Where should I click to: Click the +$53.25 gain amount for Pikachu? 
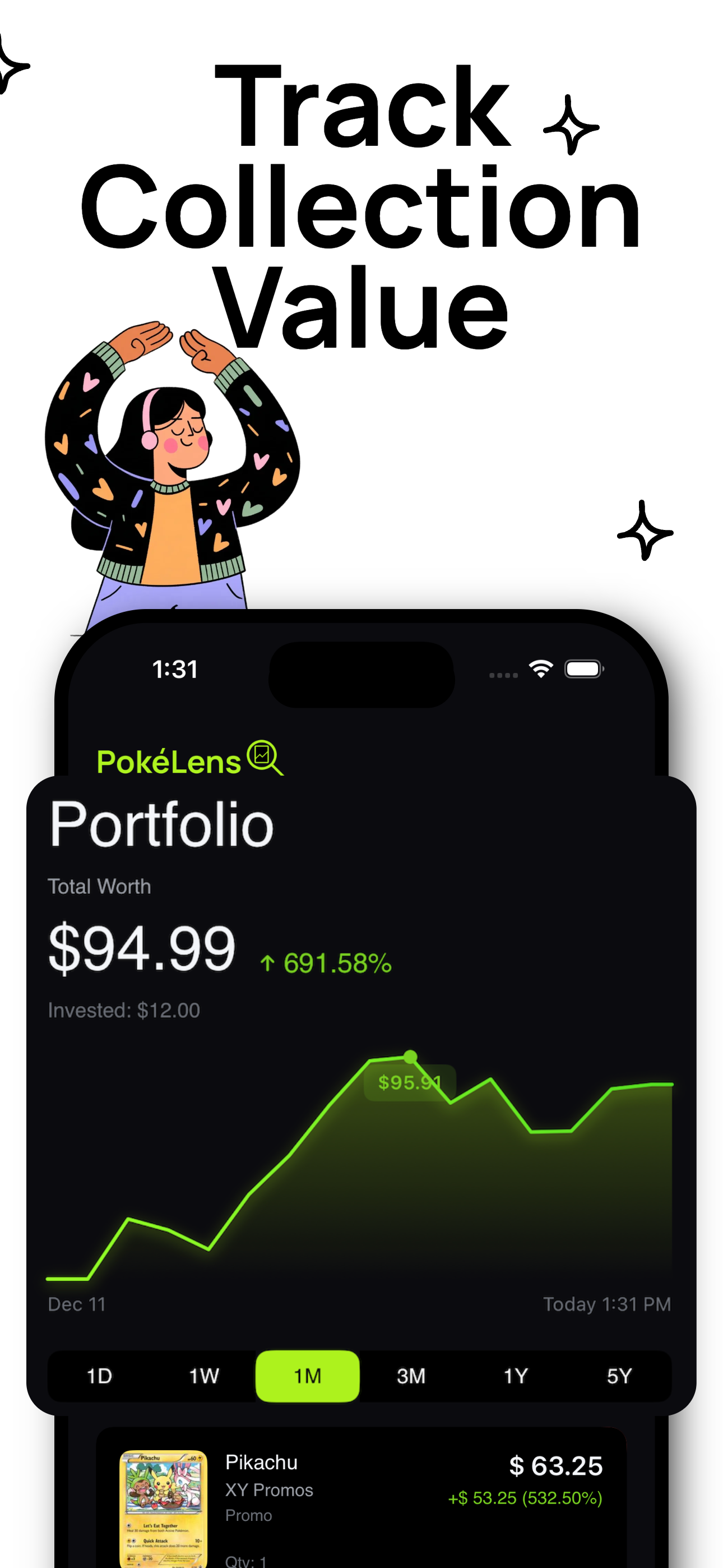[526, 1498]
